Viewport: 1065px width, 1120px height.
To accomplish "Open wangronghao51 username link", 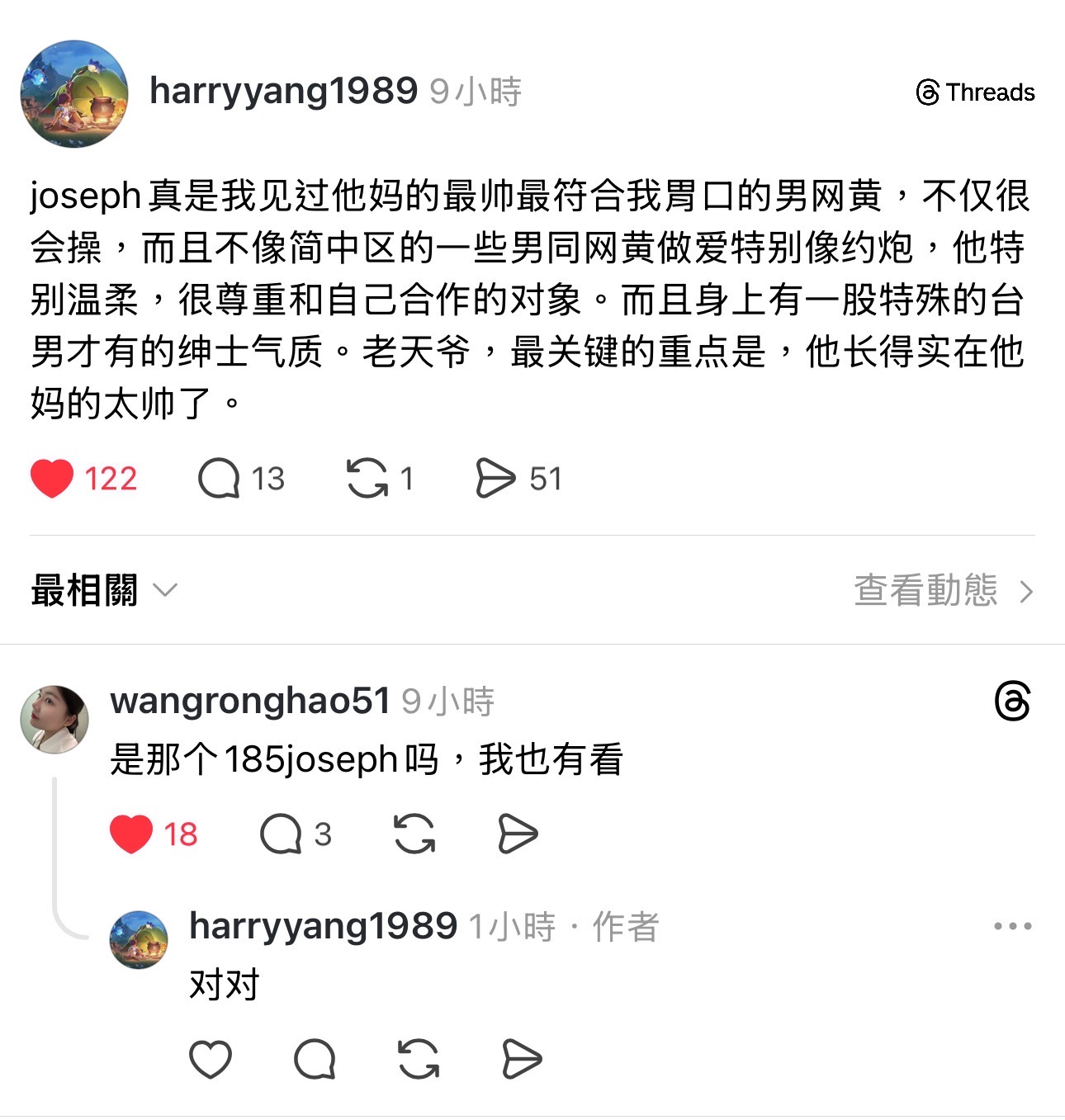I will coord(250,701).
